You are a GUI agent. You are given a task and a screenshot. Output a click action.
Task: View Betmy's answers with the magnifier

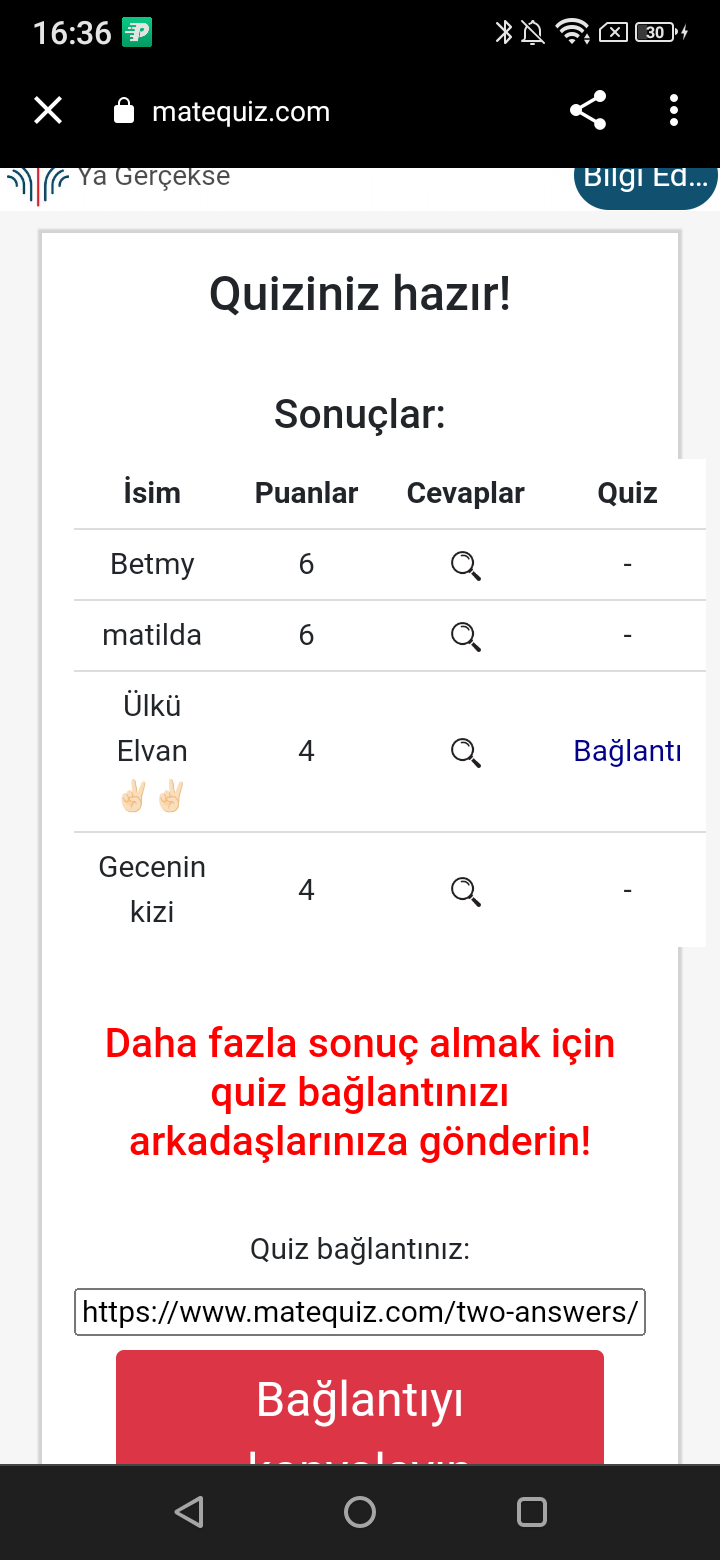(x=466, y=565)
